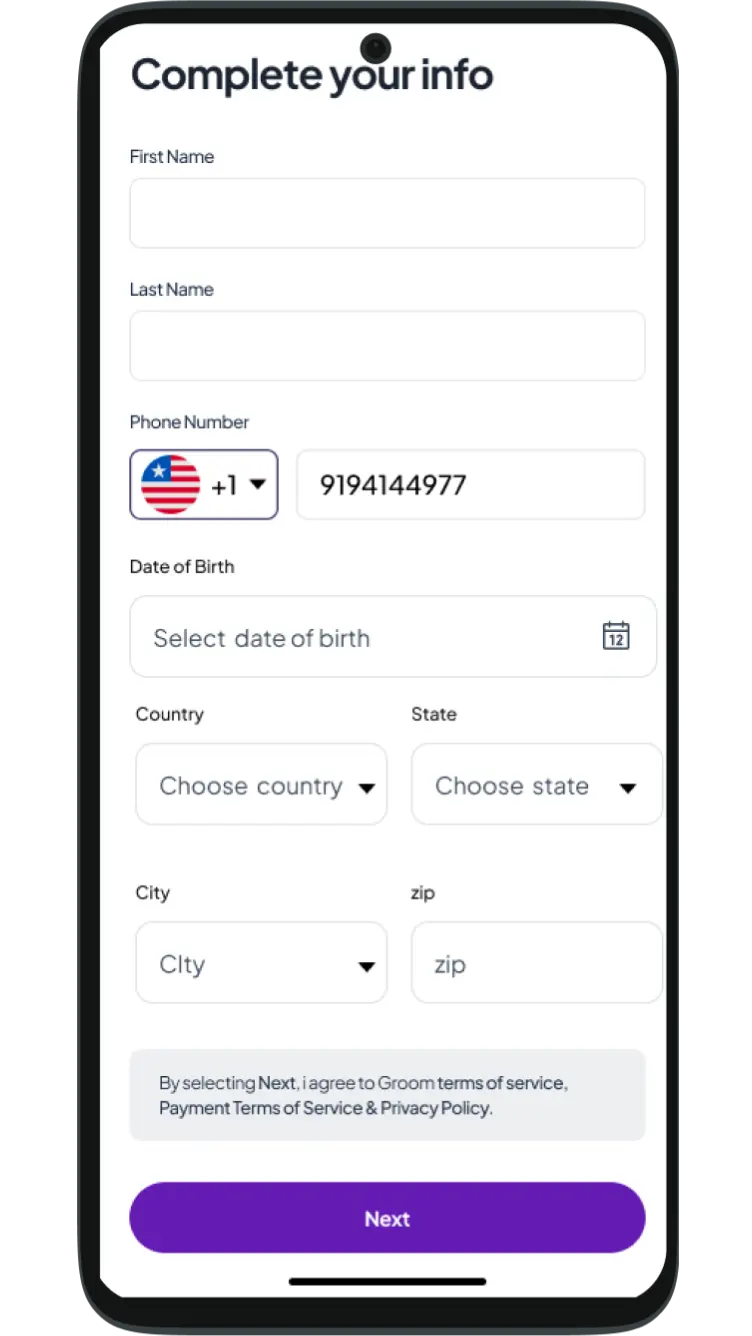Open the +1 country code picker

[204, 485]
